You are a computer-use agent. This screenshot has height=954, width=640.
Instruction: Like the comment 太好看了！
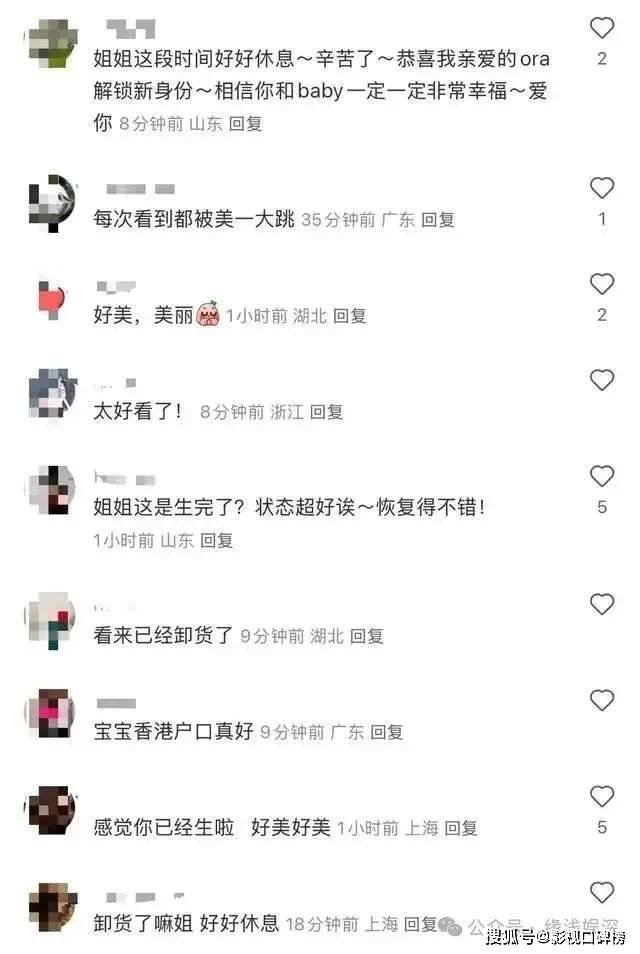pyautogui.click(x=602, y=380)
